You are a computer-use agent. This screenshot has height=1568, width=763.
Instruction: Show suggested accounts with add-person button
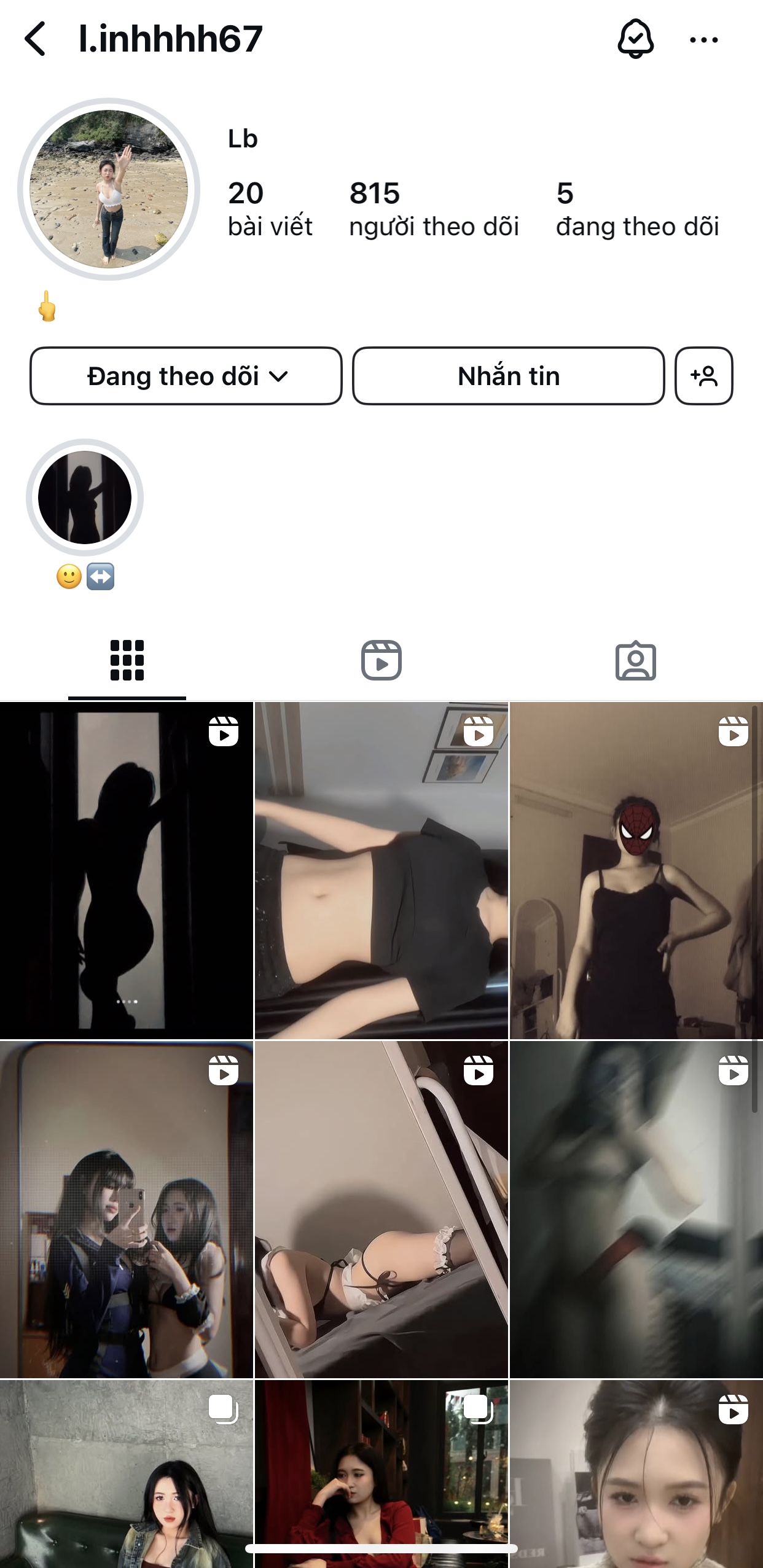click(703, 376)
